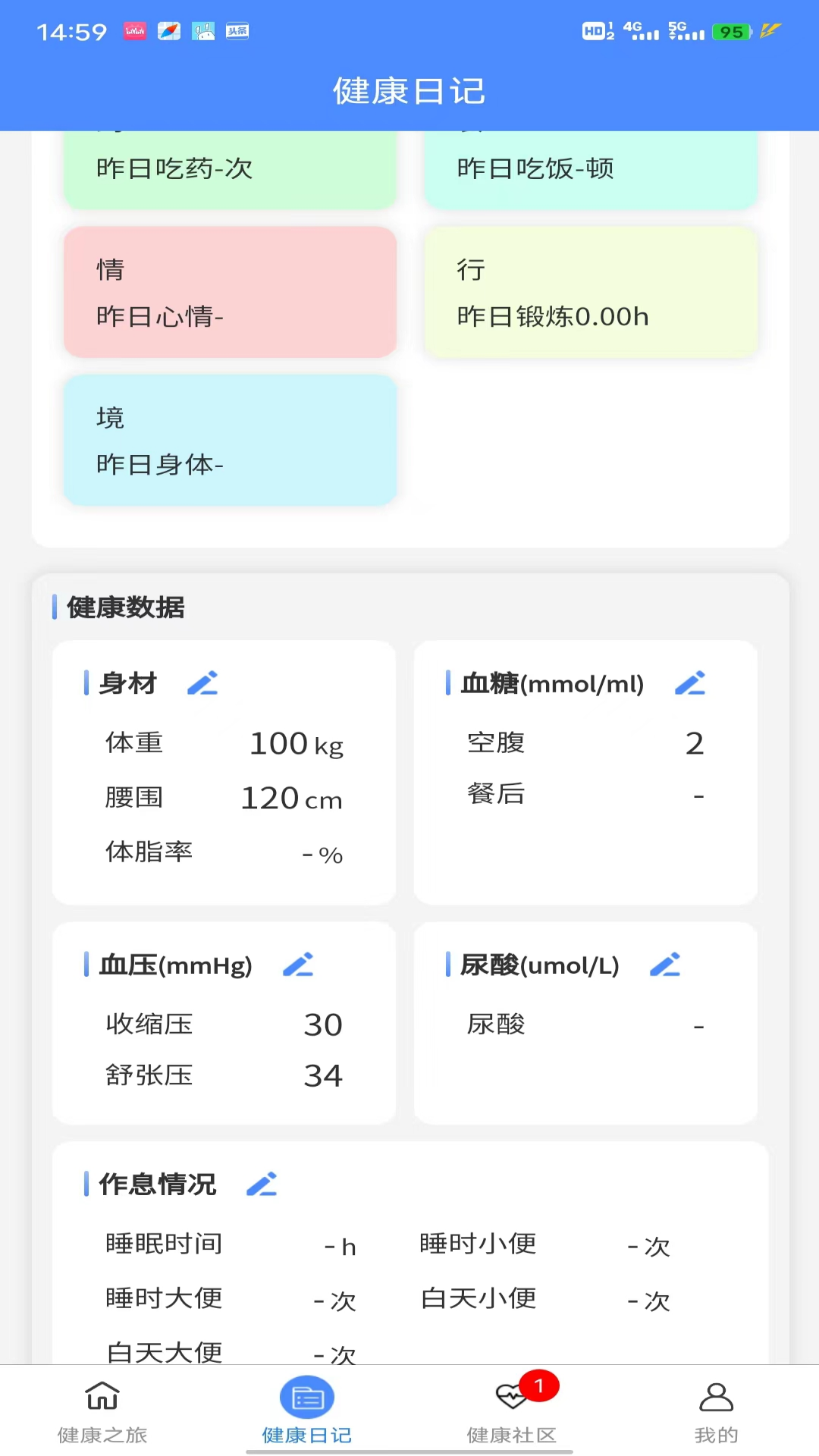Image resolution: width=819 pixels, height=1456 pixels.
Task: Open the 昨日身体 body condition card
Action: [x=230, y=440]
